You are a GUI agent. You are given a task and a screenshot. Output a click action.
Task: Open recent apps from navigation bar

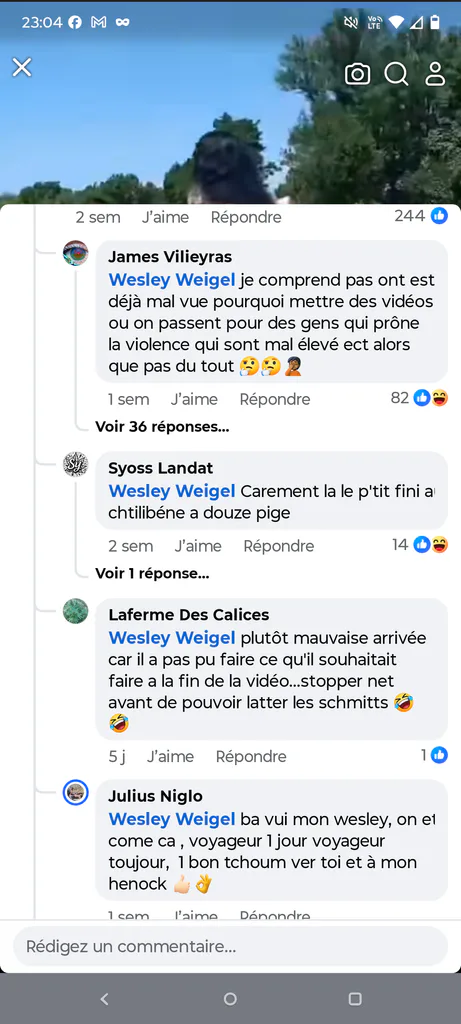tap(355, 999)
